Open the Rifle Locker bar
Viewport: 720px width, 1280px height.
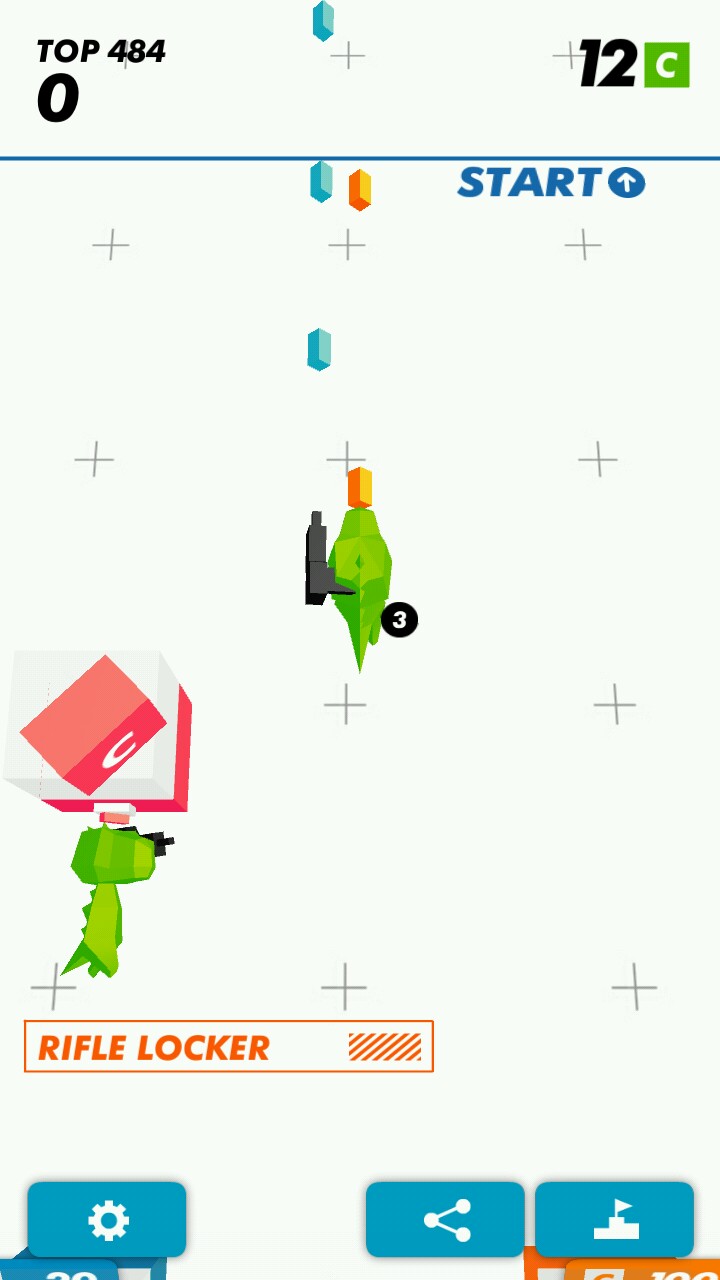coord(229,1047)
